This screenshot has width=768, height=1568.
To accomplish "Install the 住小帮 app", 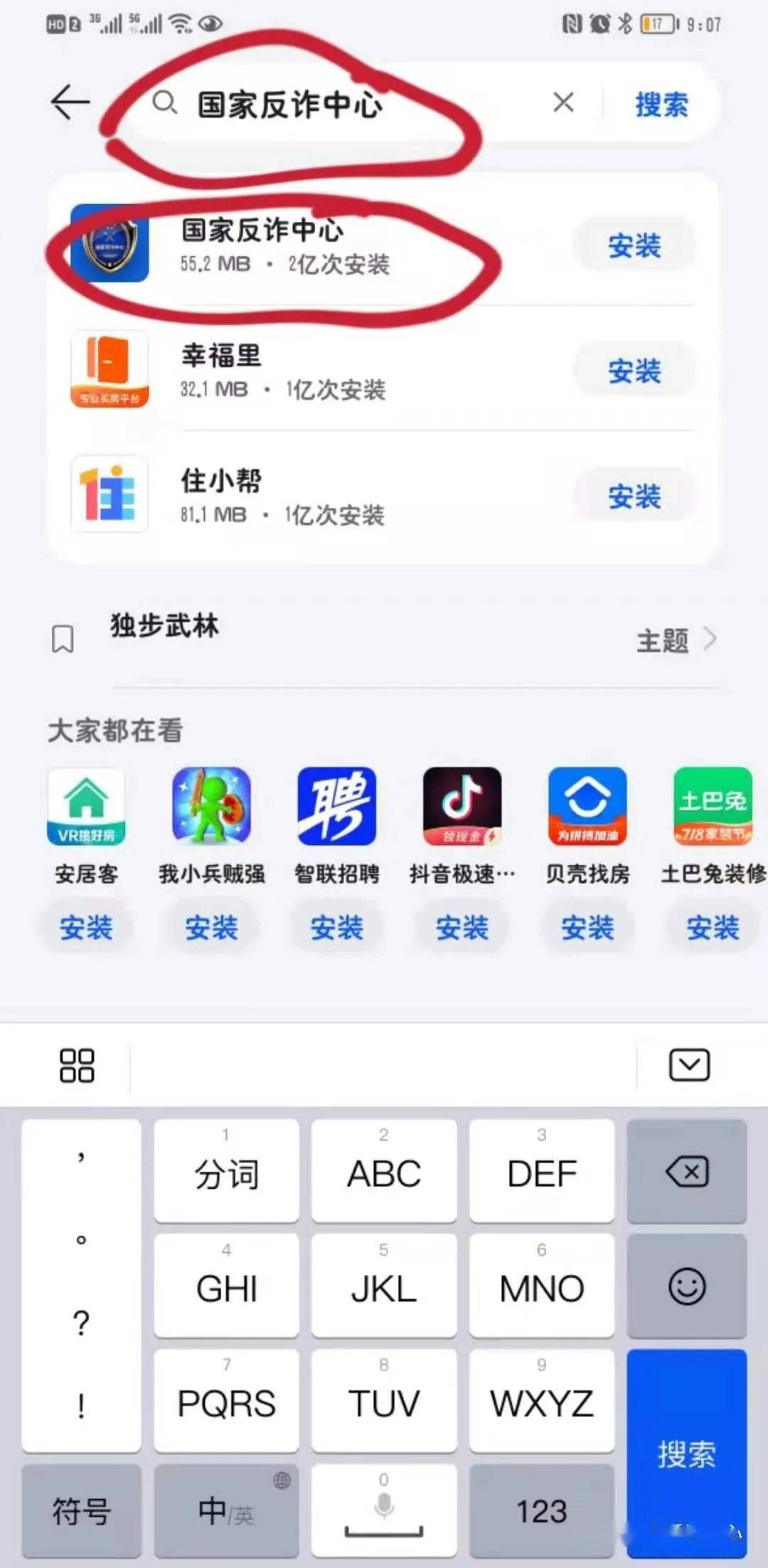I will coord(634,496).
